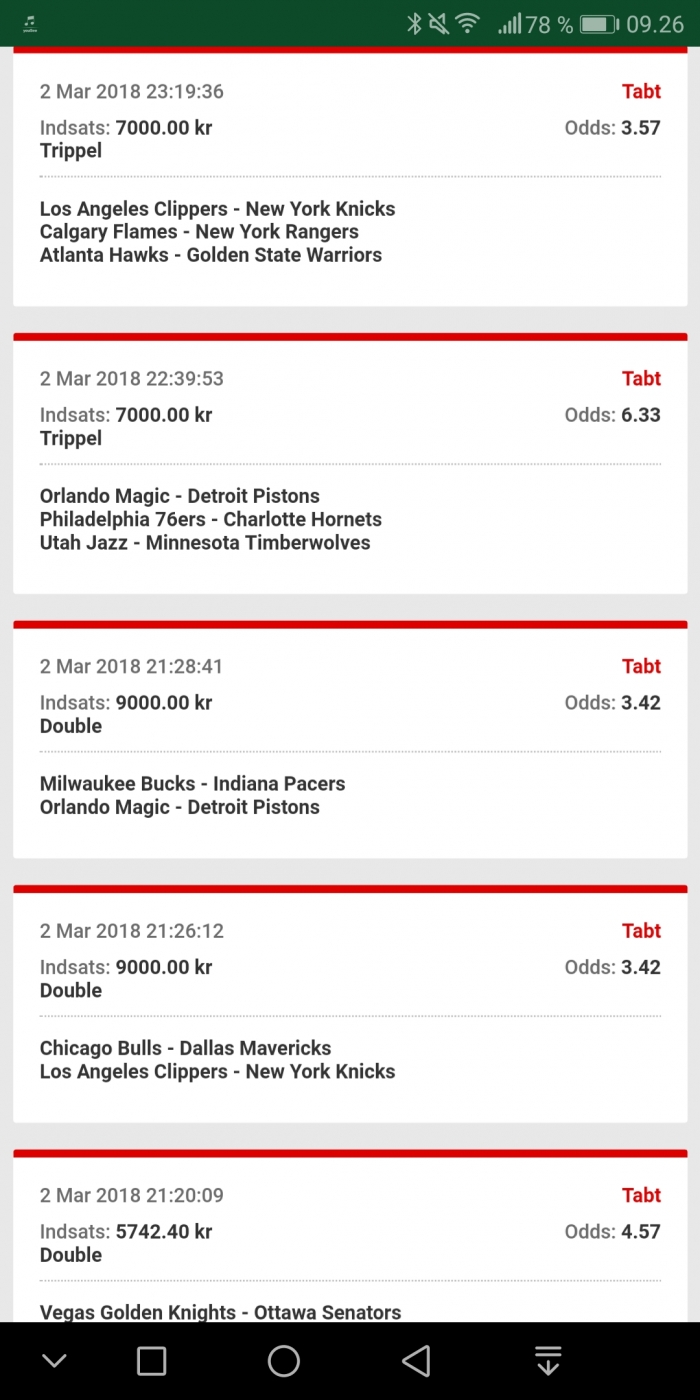Viewport: 700px width, 1400px height.
Task: Open the 21:28:41 Double bet with Milwaukee Bucks
Action: tap(350, 739)
